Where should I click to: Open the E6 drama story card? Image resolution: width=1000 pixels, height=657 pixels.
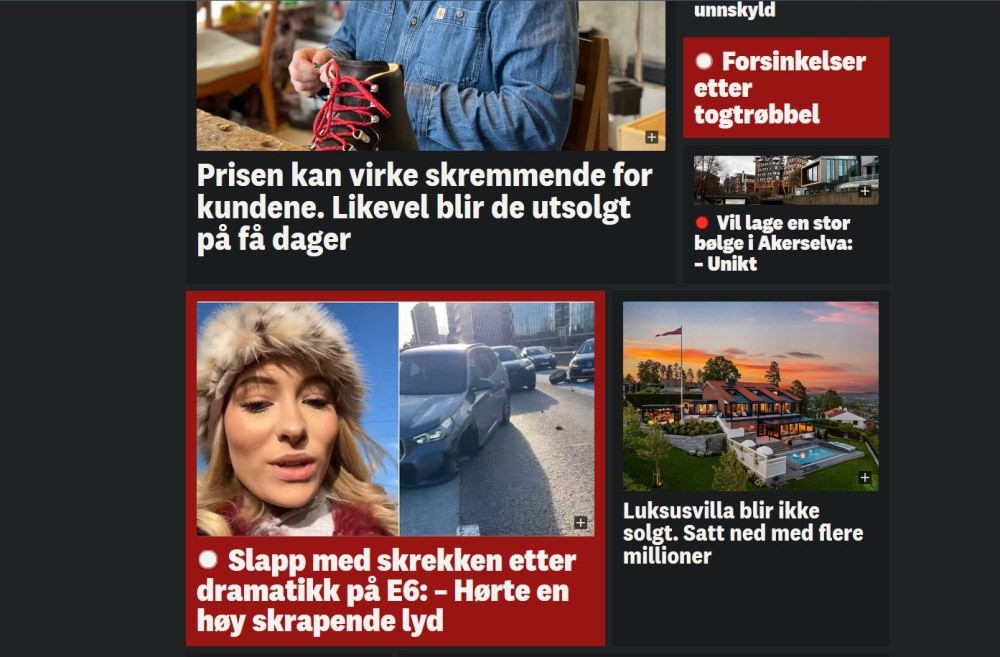[x=395, y=589]
